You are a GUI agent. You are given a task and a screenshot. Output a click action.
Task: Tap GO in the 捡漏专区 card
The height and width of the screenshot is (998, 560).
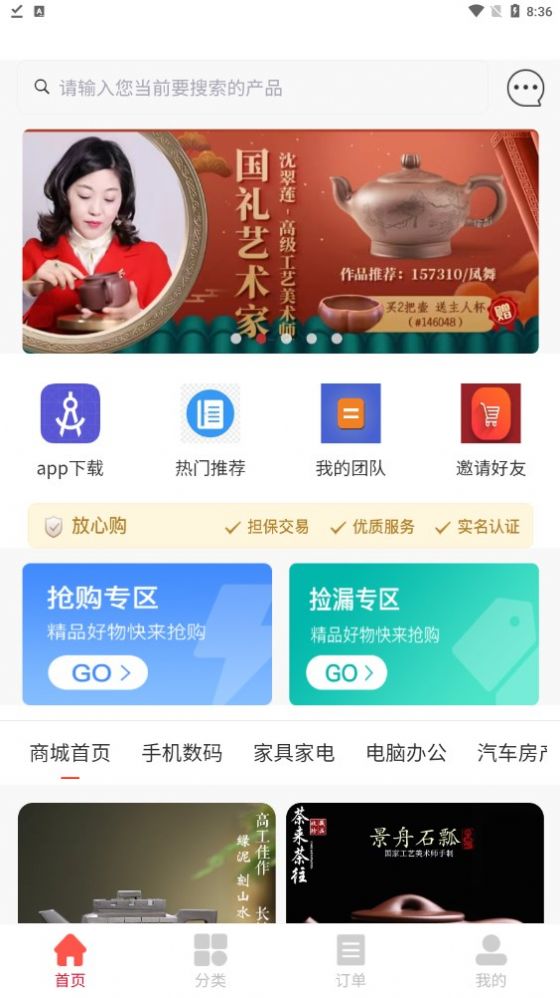coord(346,673)
